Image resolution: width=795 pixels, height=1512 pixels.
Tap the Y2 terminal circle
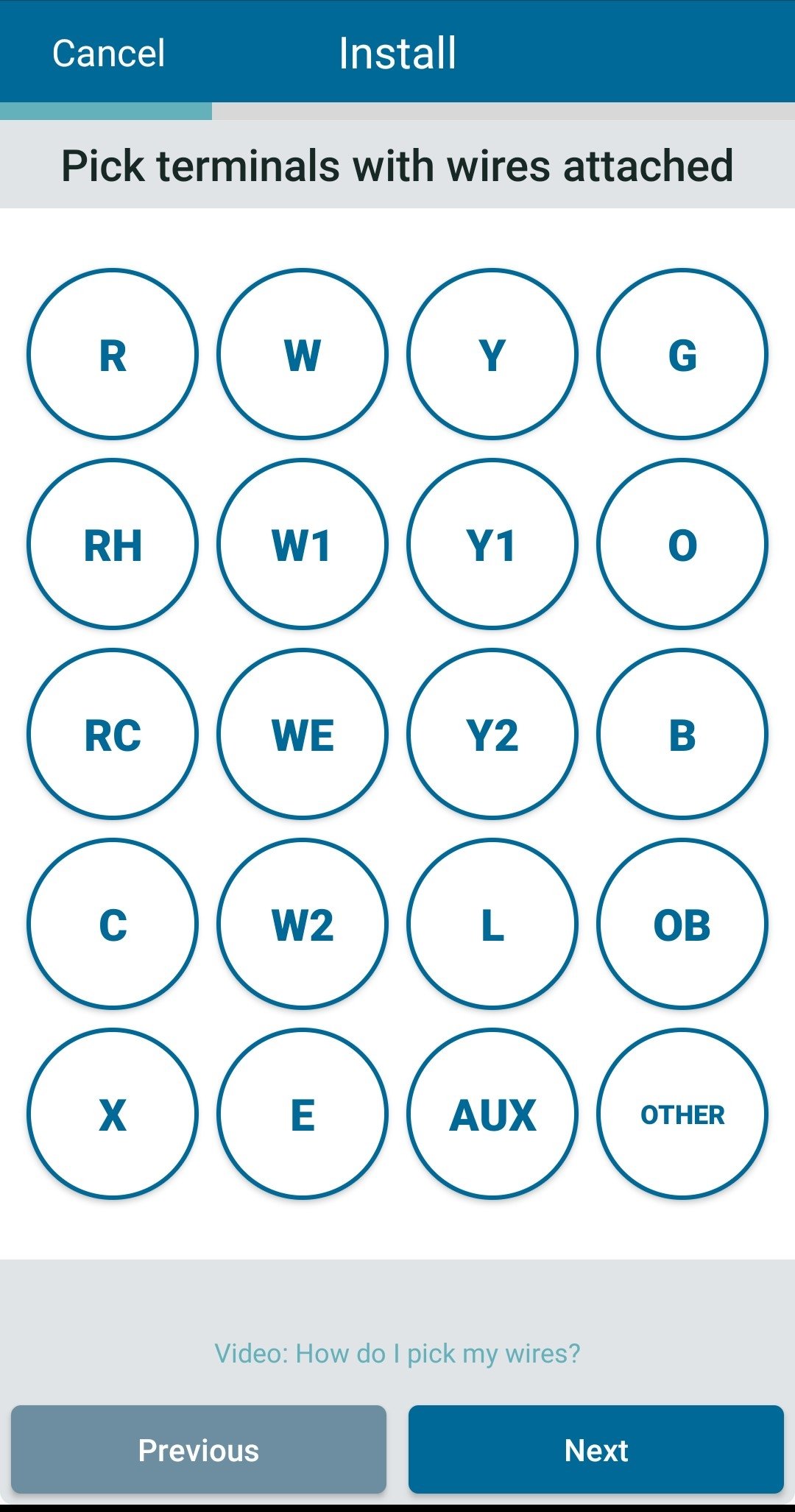(492, 734)
